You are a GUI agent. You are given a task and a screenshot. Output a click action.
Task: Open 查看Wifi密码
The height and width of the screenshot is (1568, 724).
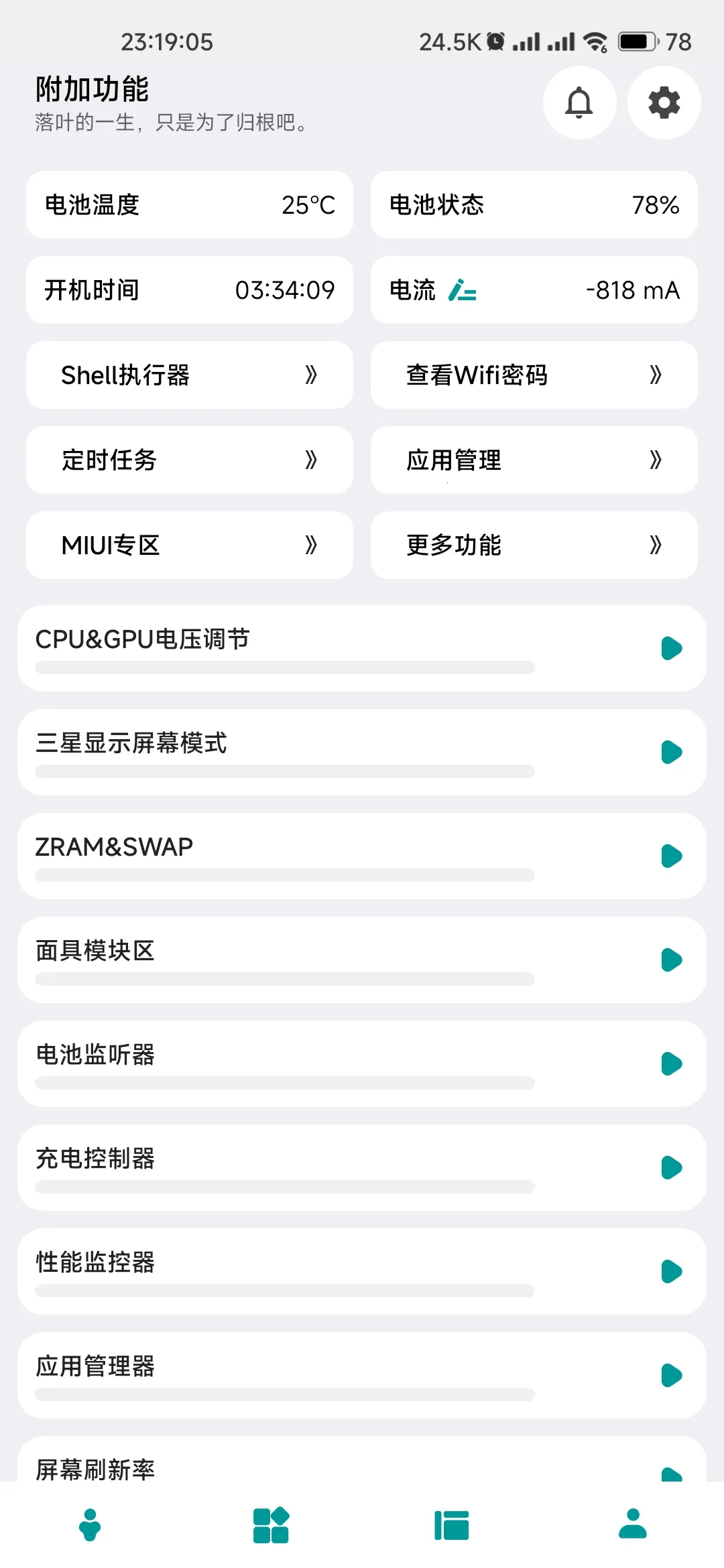(x=534, y=375)
